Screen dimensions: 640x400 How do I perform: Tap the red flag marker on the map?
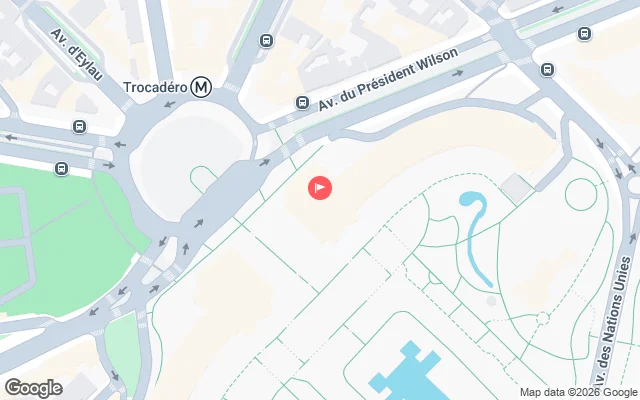[320, 187]
